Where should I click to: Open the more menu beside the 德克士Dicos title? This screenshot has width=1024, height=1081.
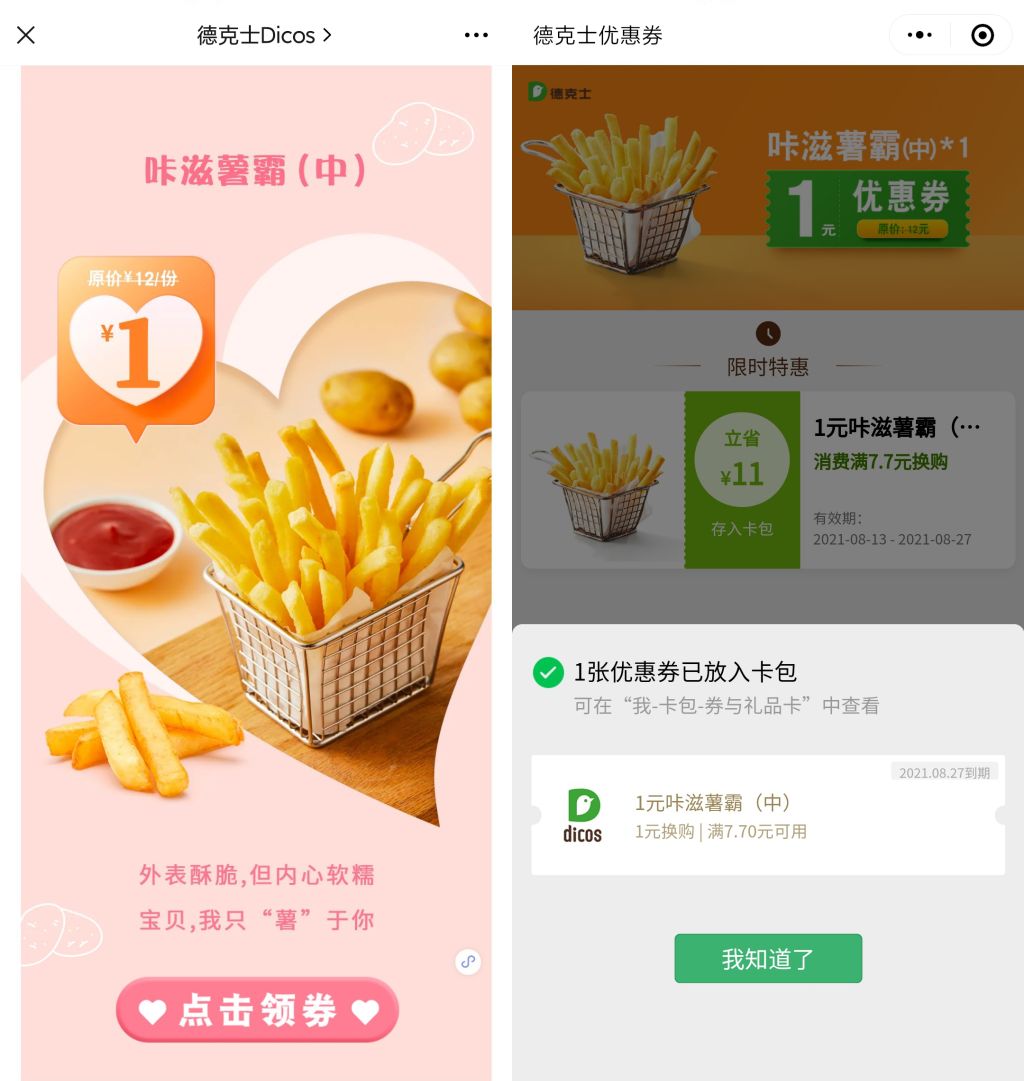tap(476, 35)
